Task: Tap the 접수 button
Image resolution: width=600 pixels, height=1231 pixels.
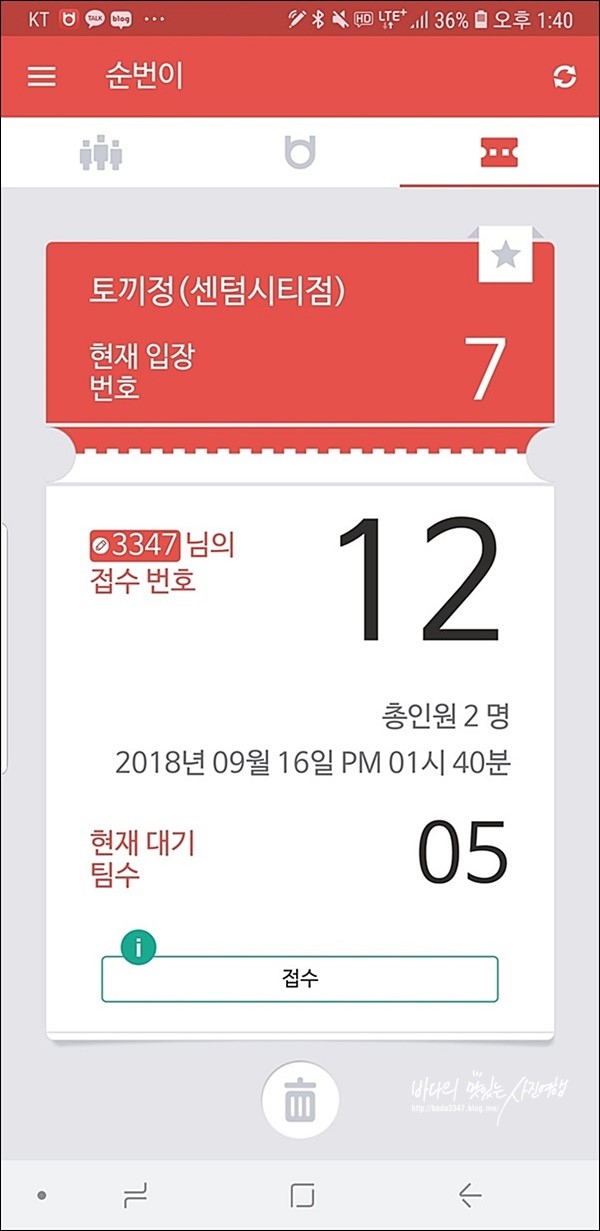Action: click(300, 979)
